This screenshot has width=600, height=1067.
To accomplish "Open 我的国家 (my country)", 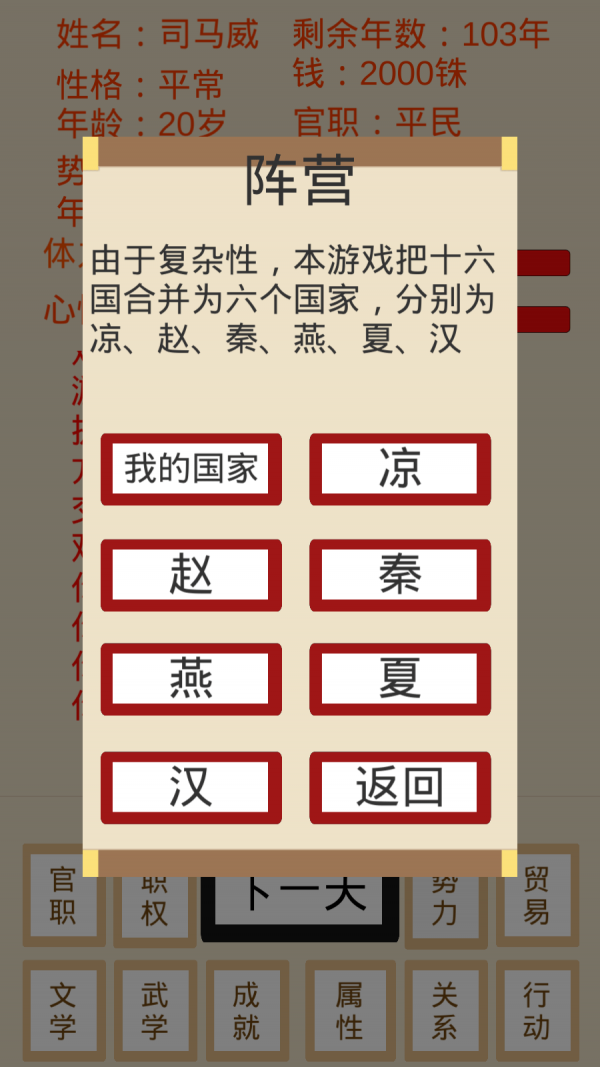I will pyautogui.click(x=191, y=469).
